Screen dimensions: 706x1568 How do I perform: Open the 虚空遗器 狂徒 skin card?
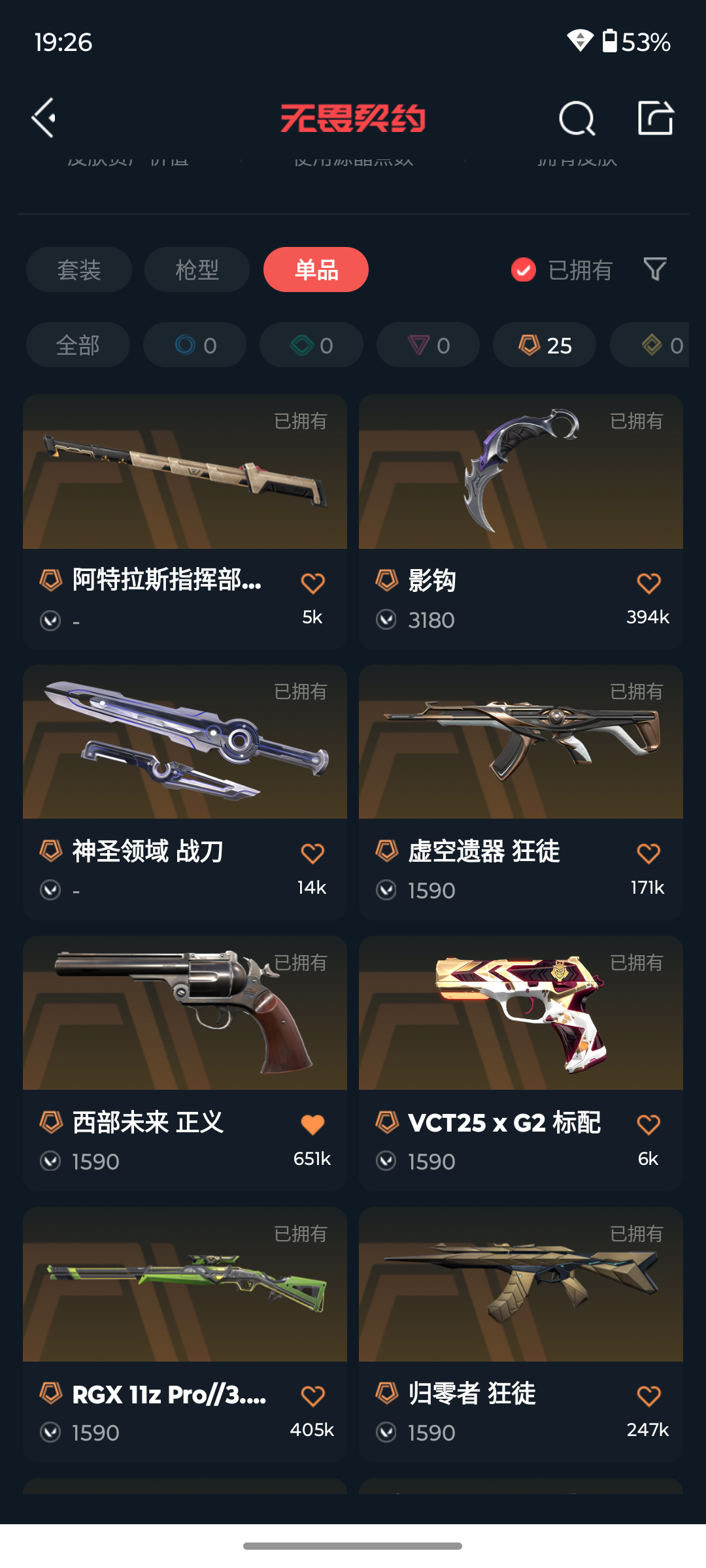[x=521, y=792]
